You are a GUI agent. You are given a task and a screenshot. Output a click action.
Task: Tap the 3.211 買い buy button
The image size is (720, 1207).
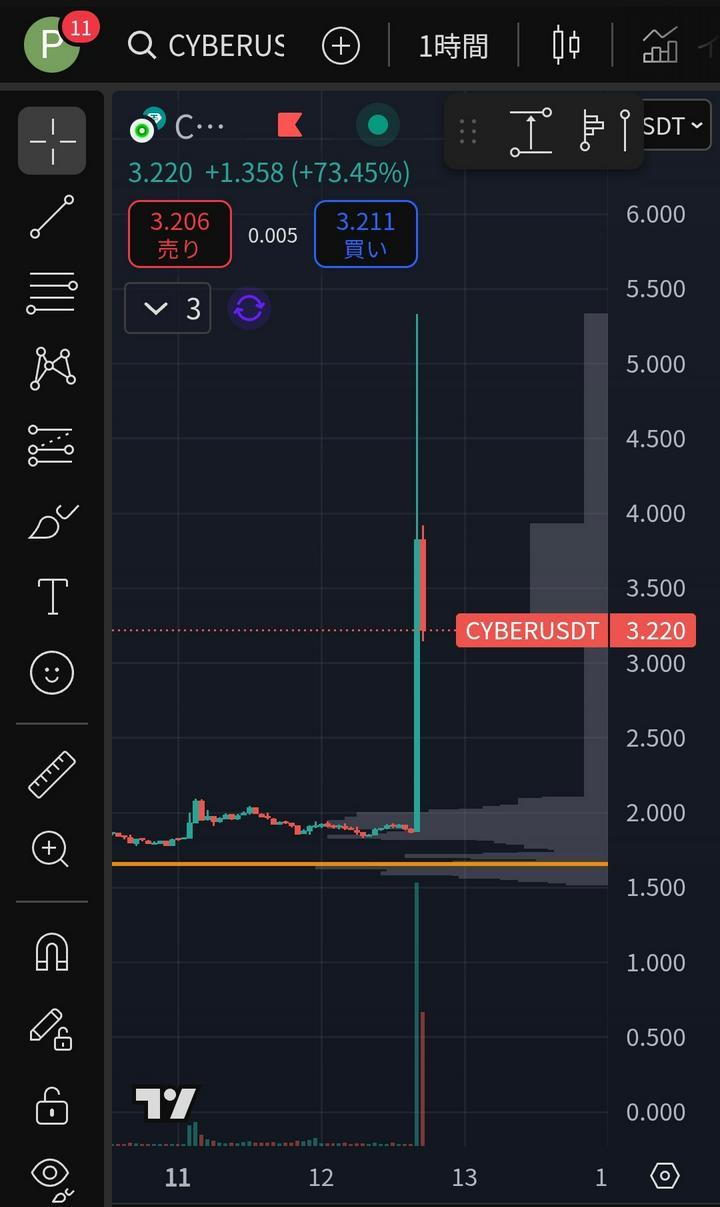pyautogui.click(x=365, y=234)
